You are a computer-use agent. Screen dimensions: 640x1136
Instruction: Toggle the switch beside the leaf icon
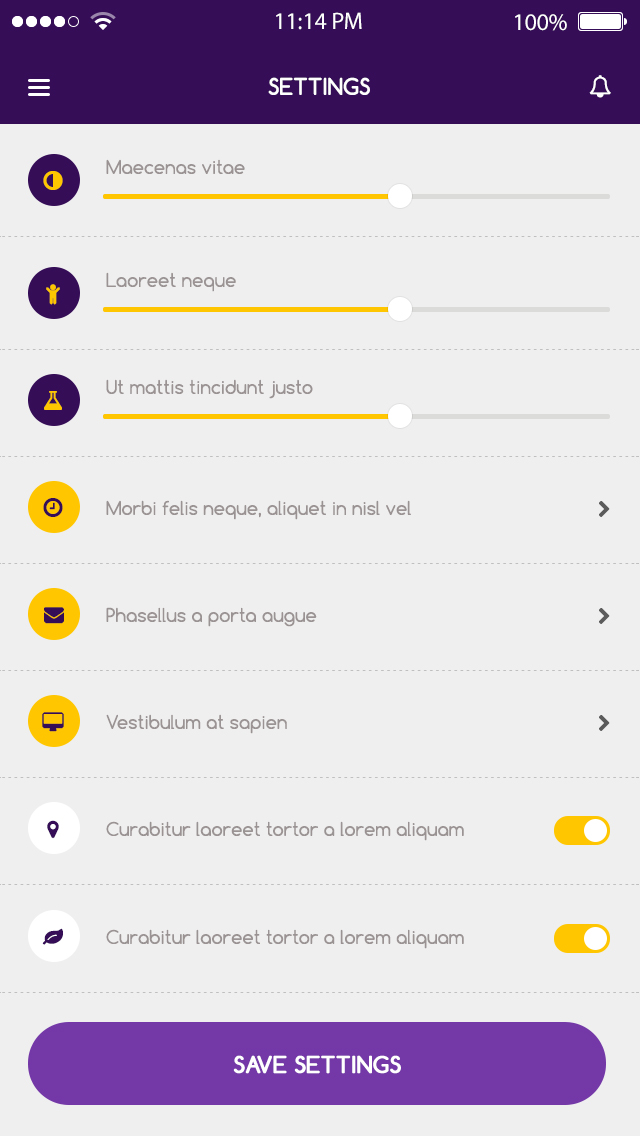click(x=582, y=938)
